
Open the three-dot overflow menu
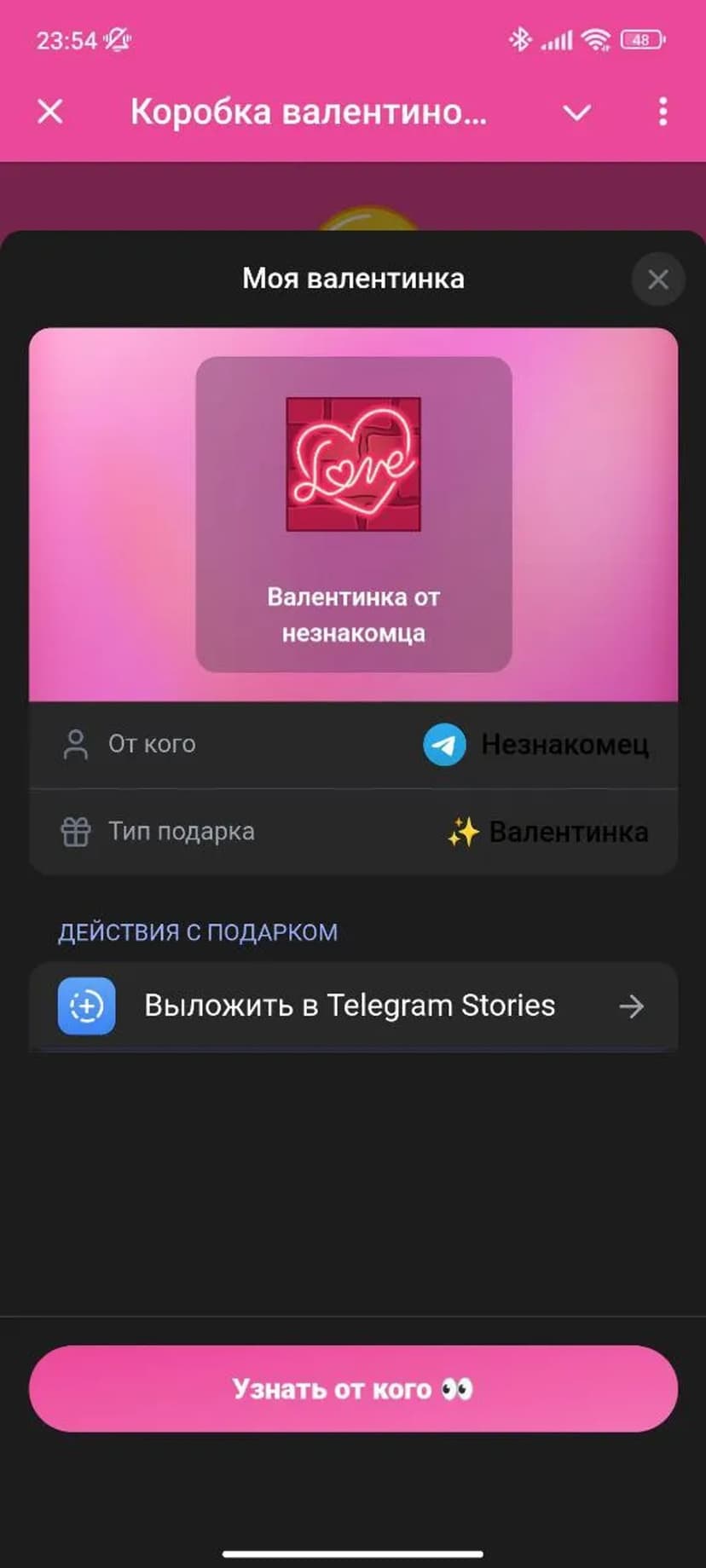tap(663, 112)
